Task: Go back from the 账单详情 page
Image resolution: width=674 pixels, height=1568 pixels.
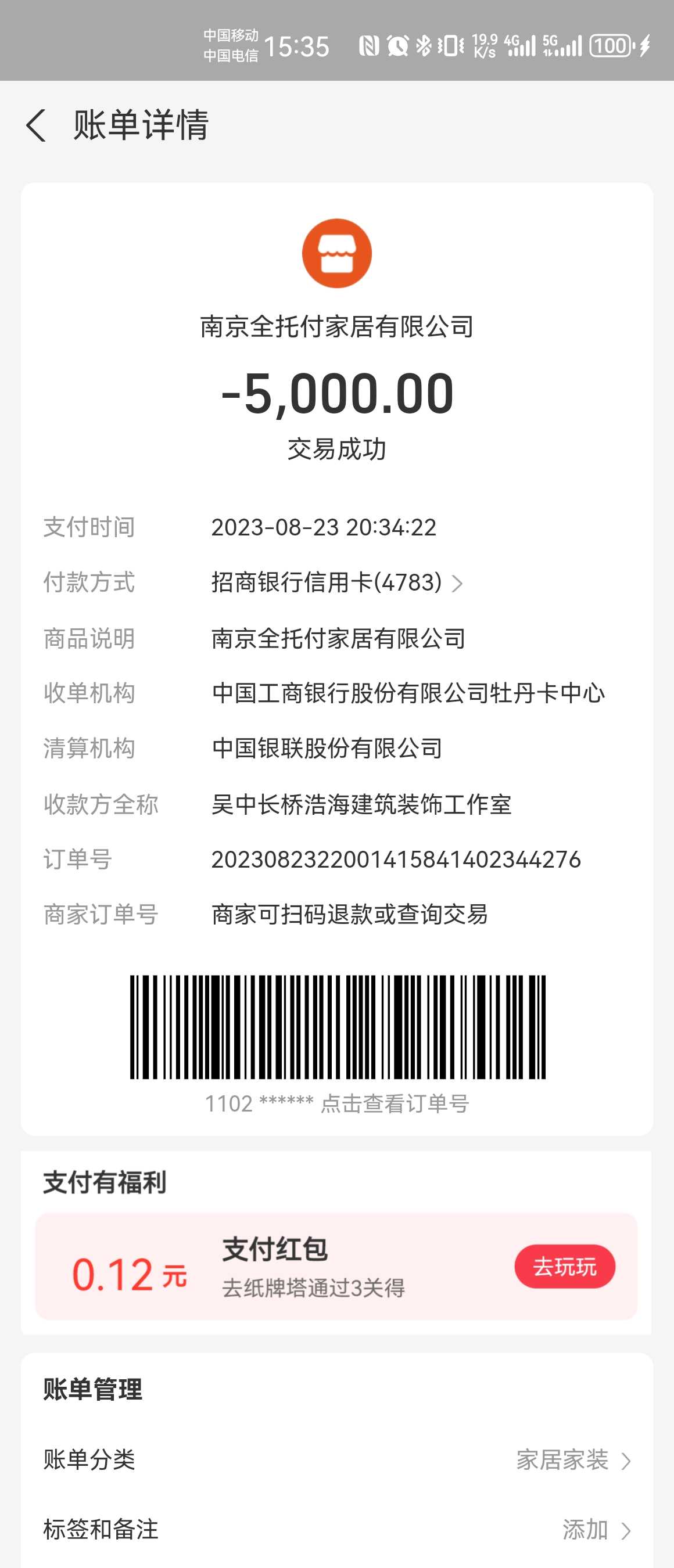Action: 37,126
